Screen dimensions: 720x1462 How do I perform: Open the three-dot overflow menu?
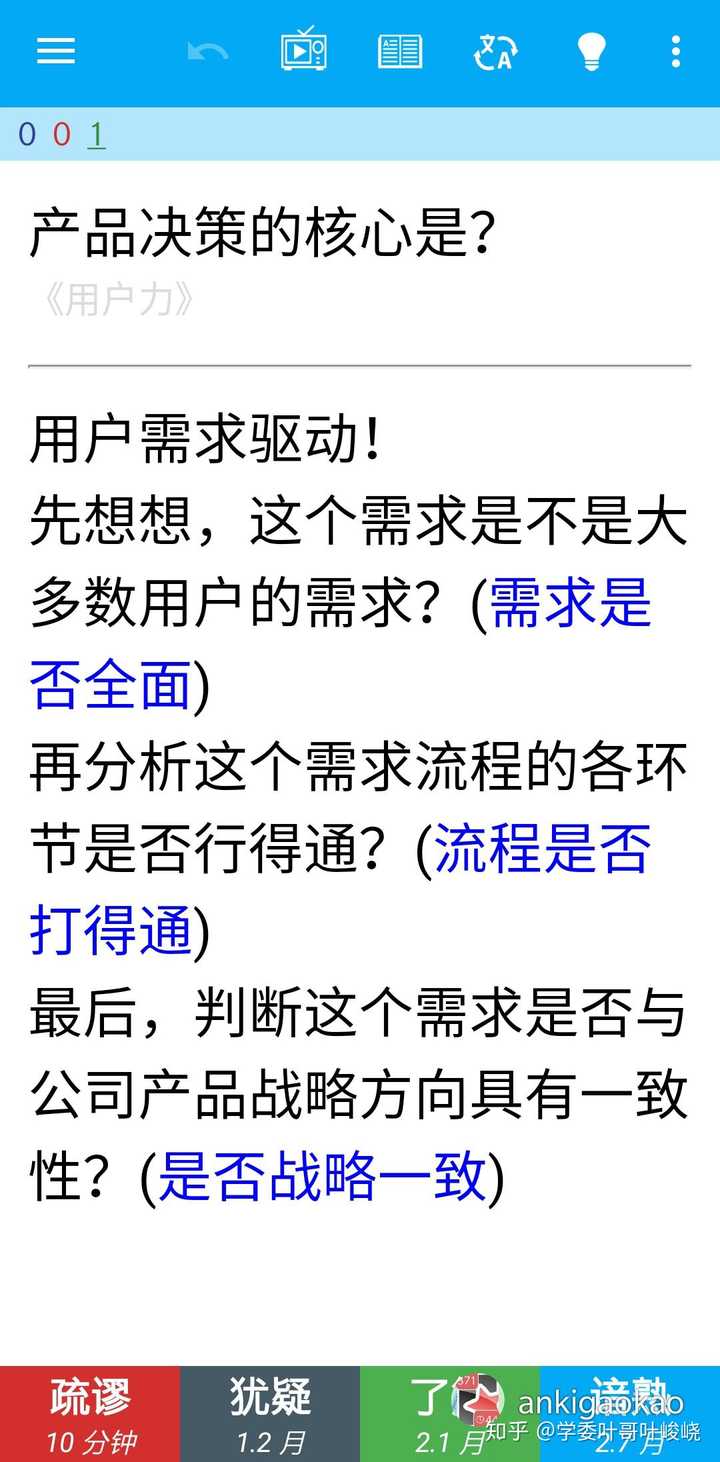tap(676, 51)
